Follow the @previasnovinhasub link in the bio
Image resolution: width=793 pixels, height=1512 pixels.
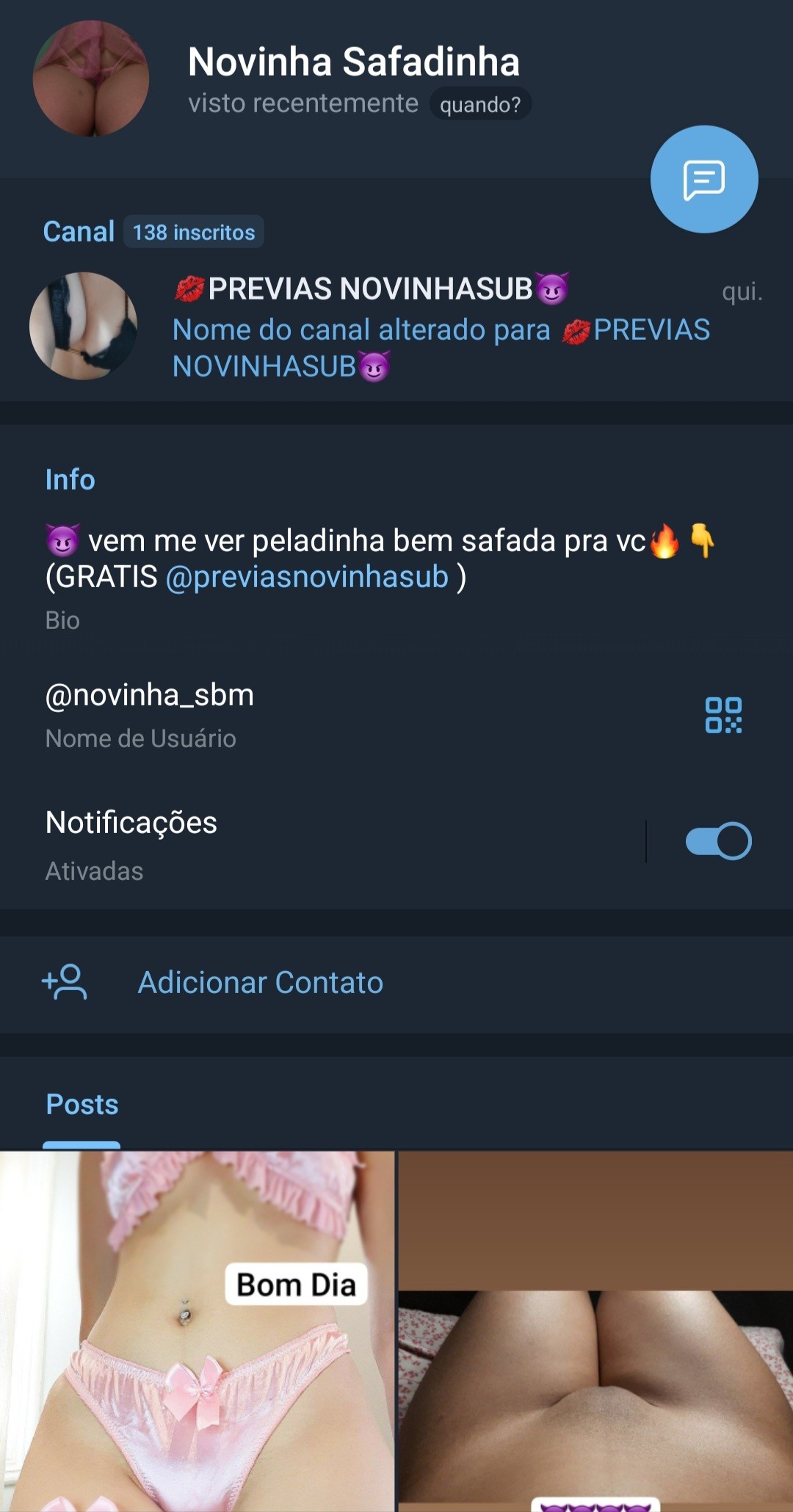tap(307, 577)
